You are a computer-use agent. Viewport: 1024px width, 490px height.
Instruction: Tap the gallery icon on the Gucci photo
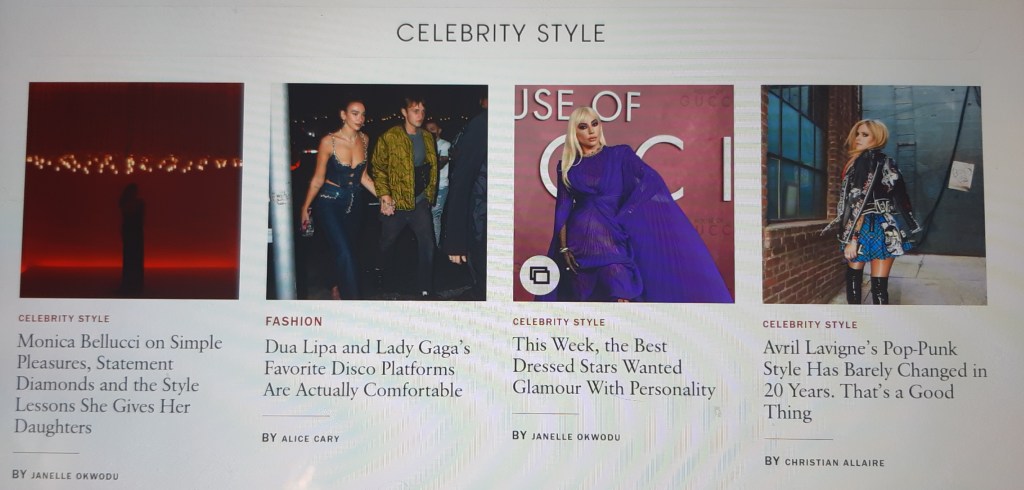click(539, 275)
